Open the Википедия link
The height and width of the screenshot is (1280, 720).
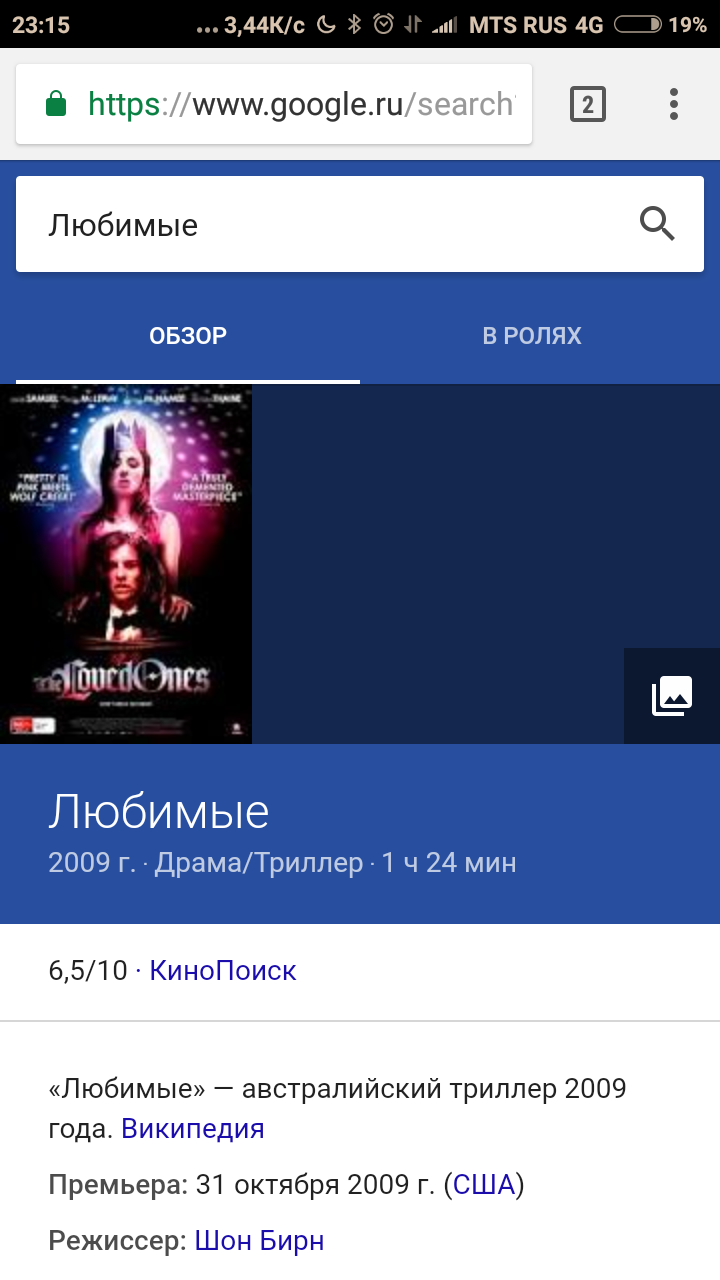pyautogui.click(x=193, y=1129)
